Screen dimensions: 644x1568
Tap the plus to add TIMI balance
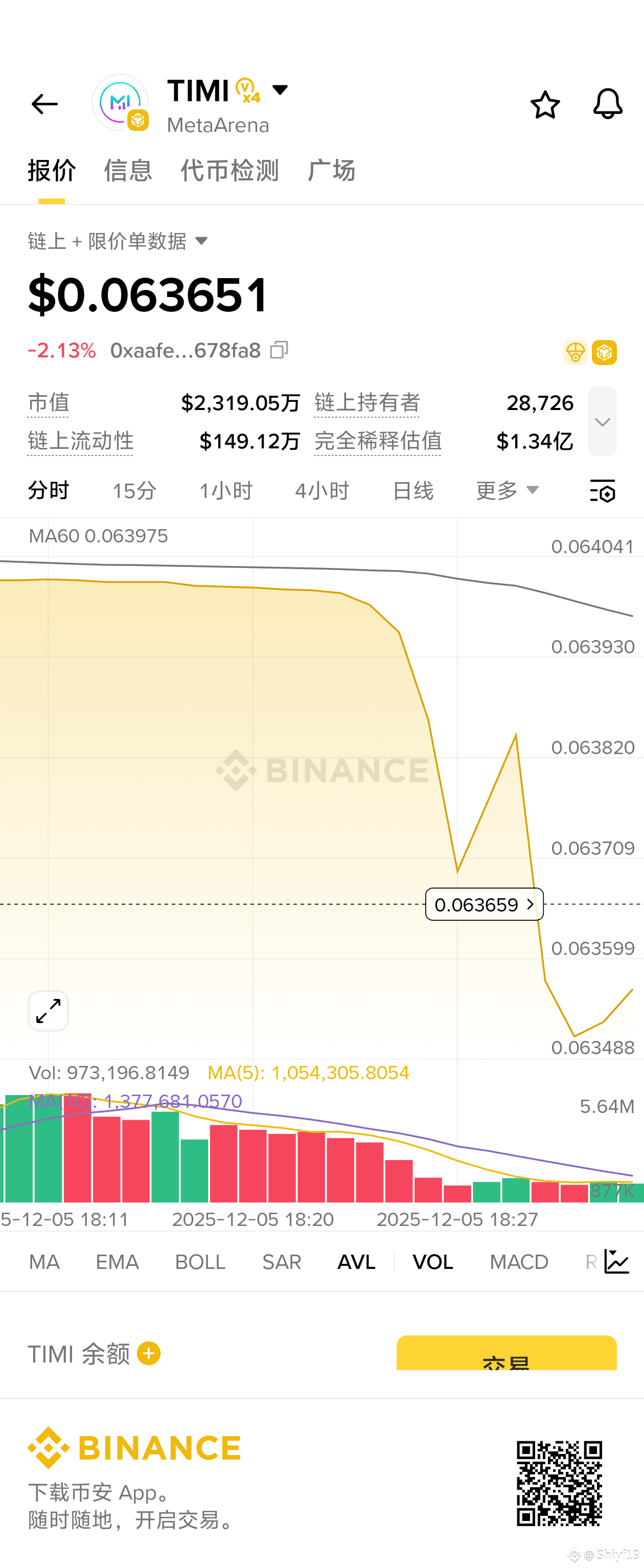(x=149, y=1353)
